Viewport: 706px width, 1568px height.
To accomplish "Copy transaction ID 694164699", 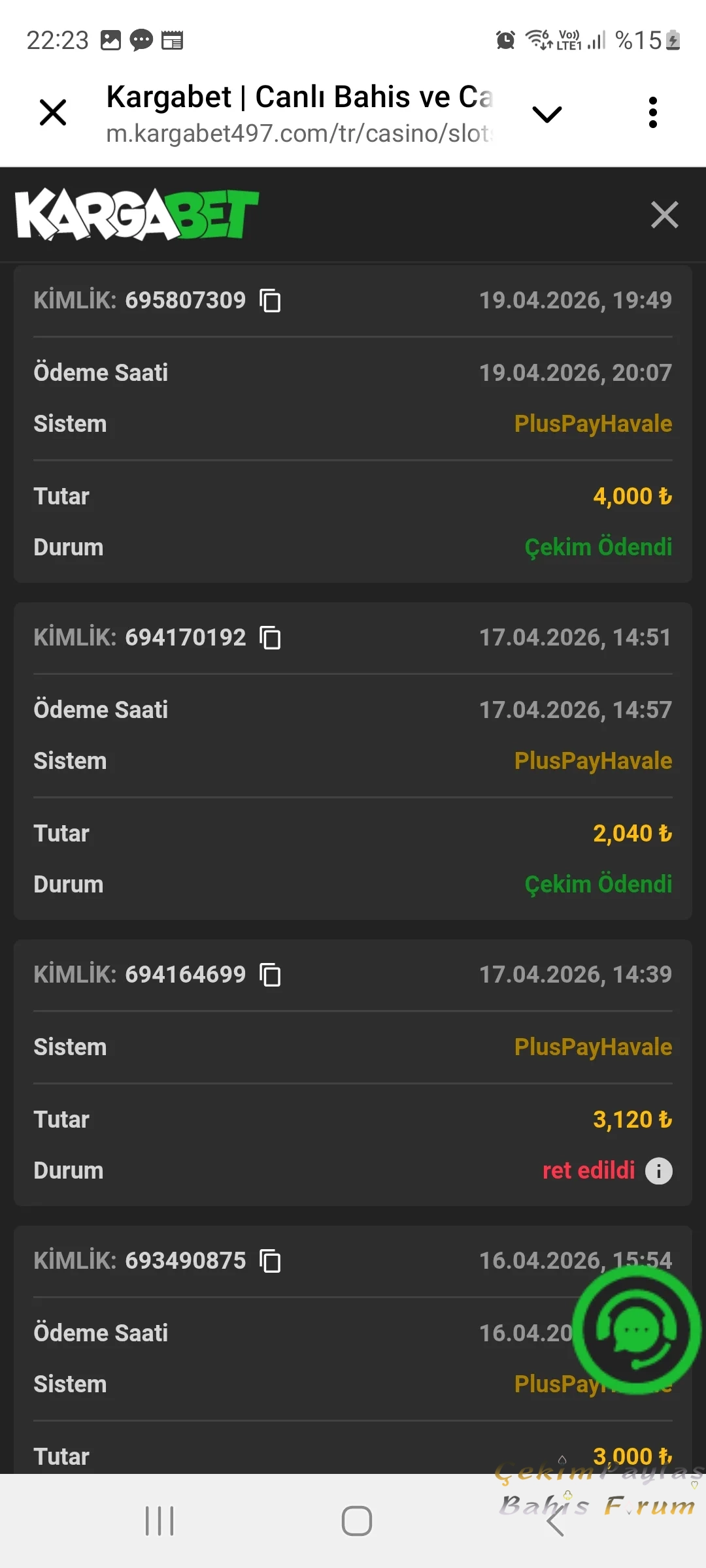I will coord(270,975).
